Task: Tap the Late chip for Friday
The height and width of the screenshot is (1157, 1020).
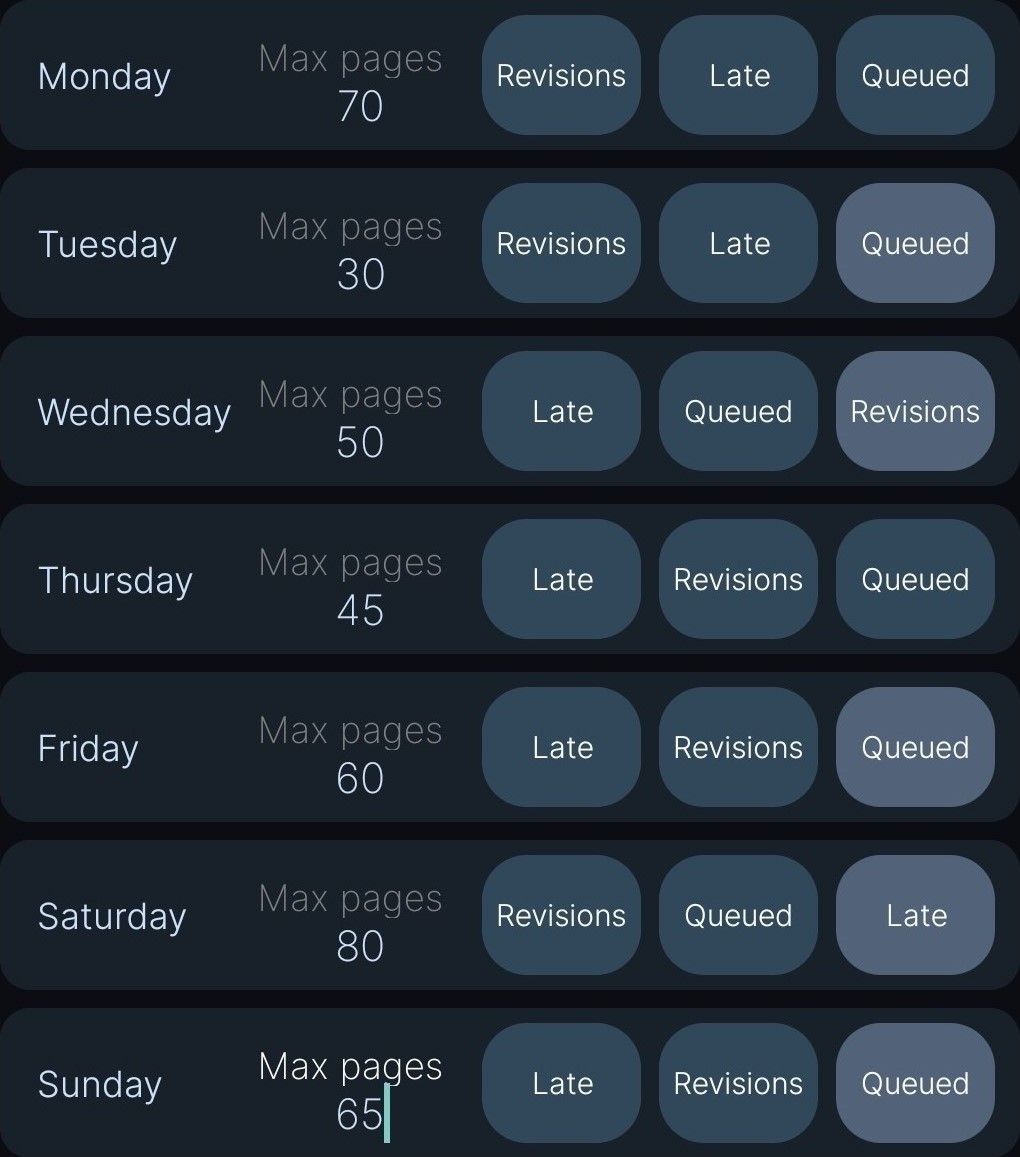Action: (561, 748)
